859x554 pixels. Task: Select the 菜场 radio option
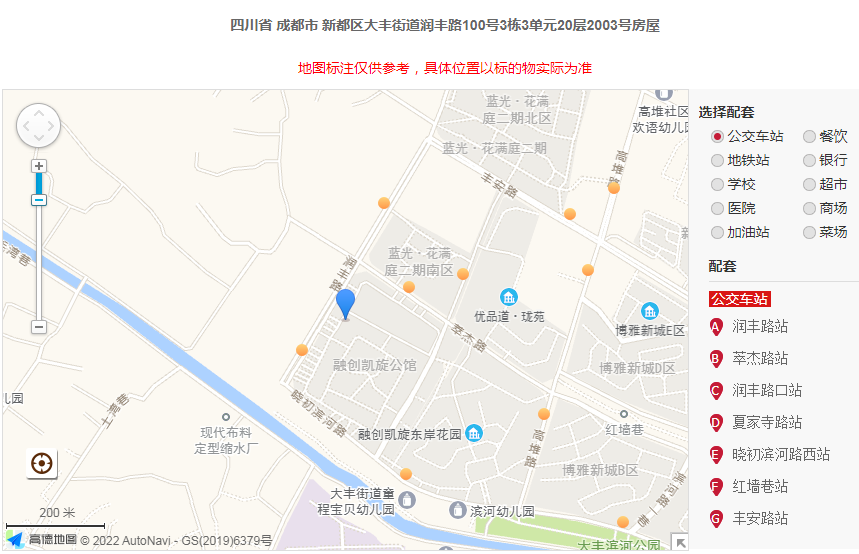coord(809,232)
